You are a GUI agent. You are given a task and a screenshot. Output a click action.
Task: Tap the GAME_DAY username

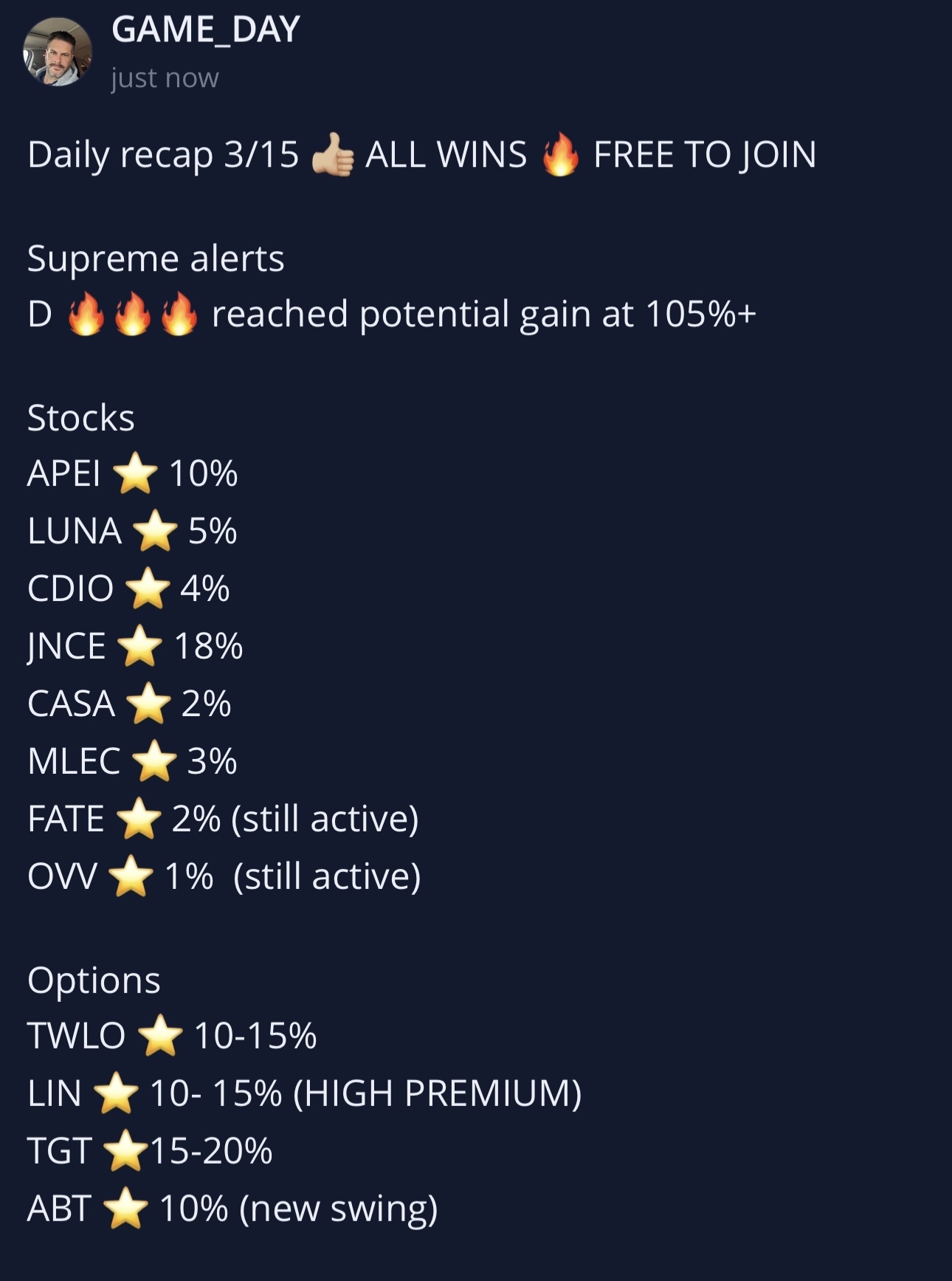tap(205, 30)
